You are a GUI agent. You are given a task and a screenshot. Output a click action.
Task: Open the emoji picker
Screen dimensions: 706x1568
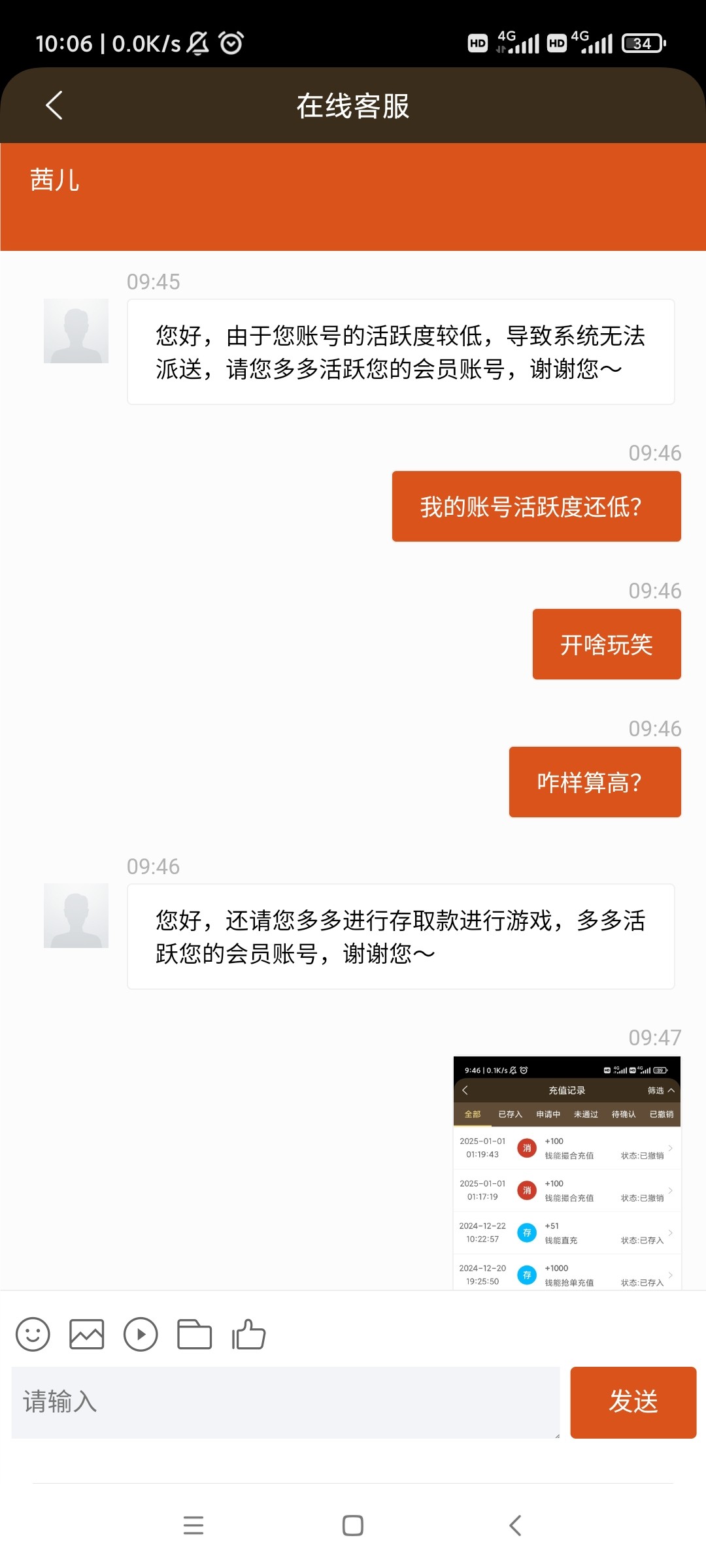click(33, 1334)
